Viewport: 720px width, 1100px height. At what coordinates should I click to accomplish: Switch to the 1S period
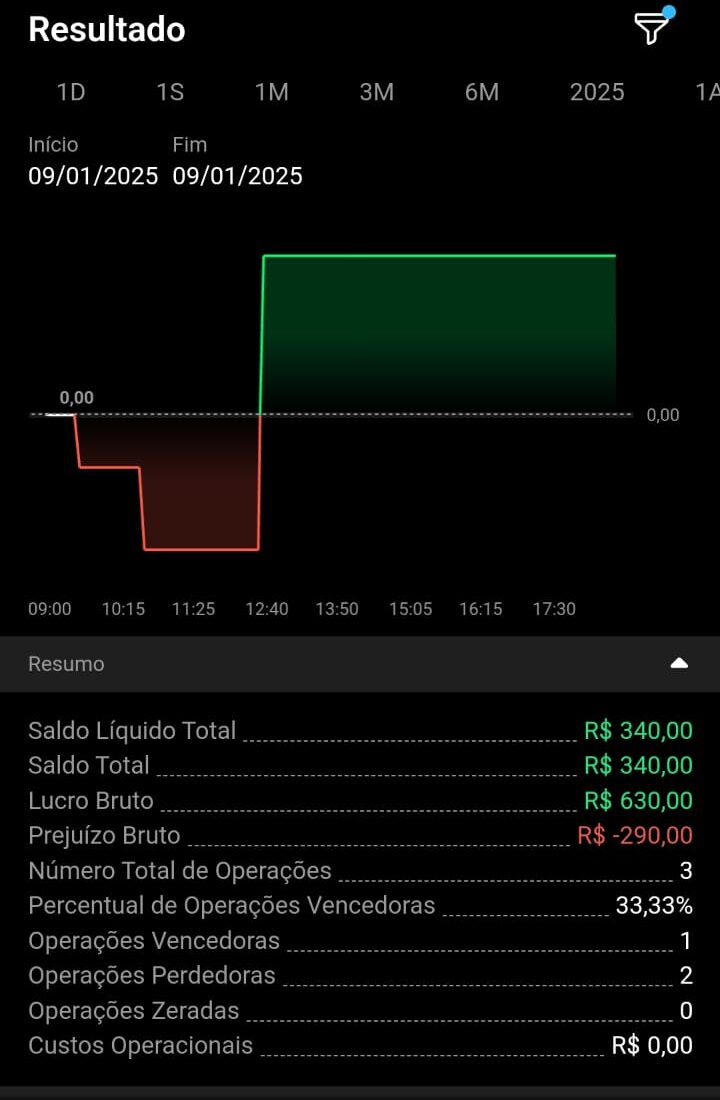click(x=170, y=92)
